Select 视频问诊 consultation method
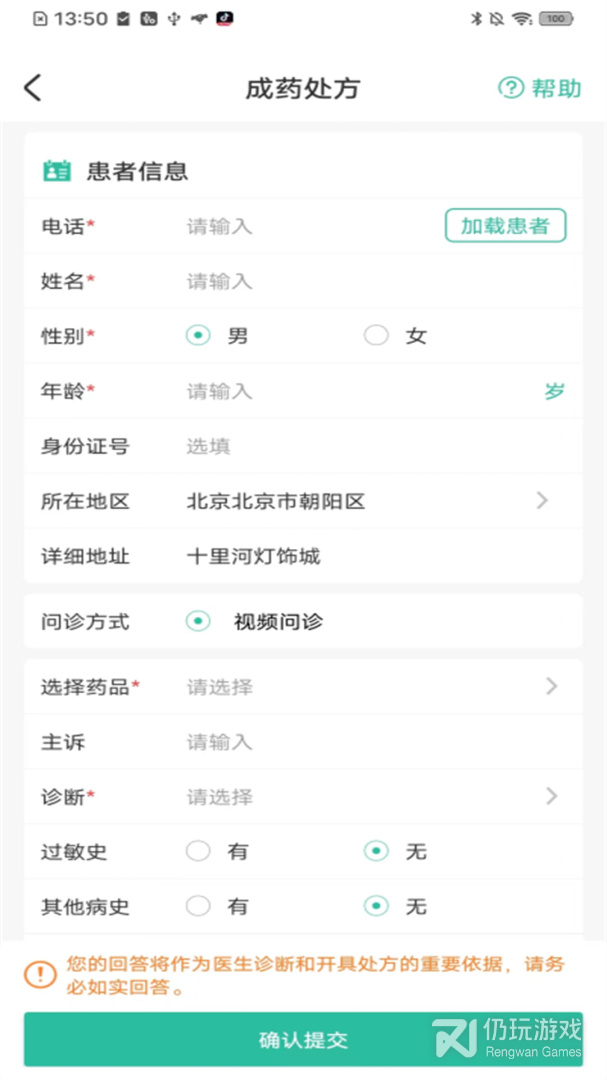This screenshot has height=1080, width=607. [199, 621]
